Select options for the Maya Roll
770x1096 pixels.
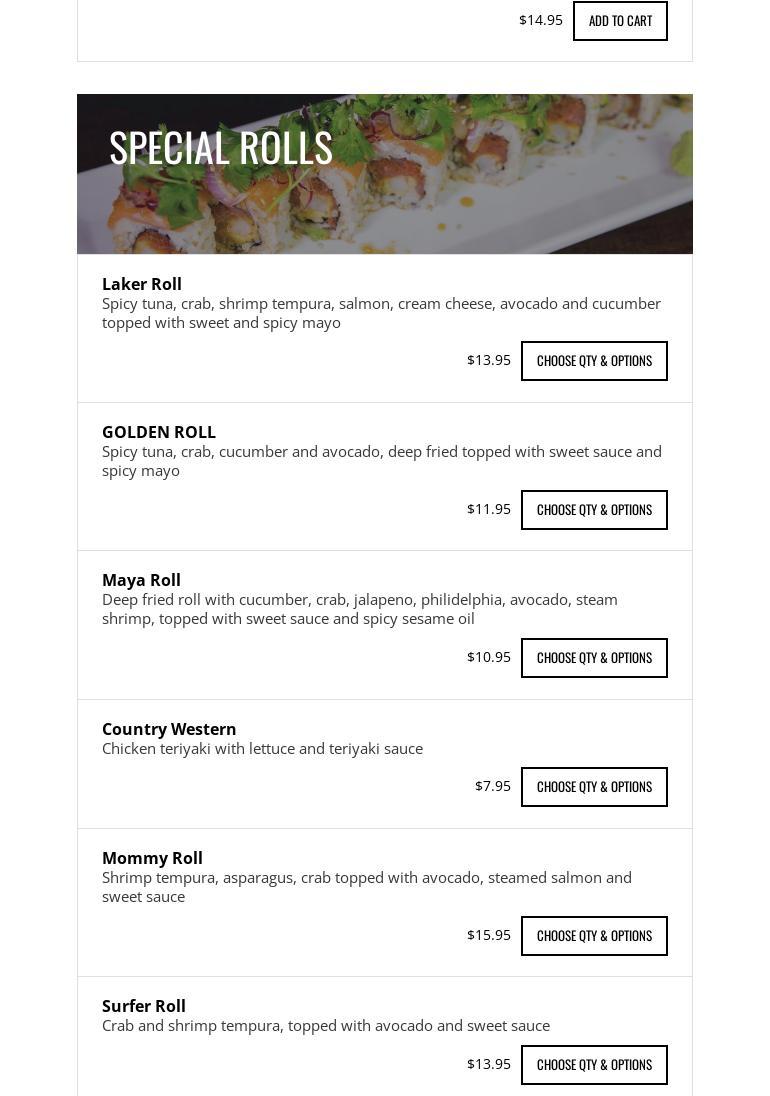[594, 658]
